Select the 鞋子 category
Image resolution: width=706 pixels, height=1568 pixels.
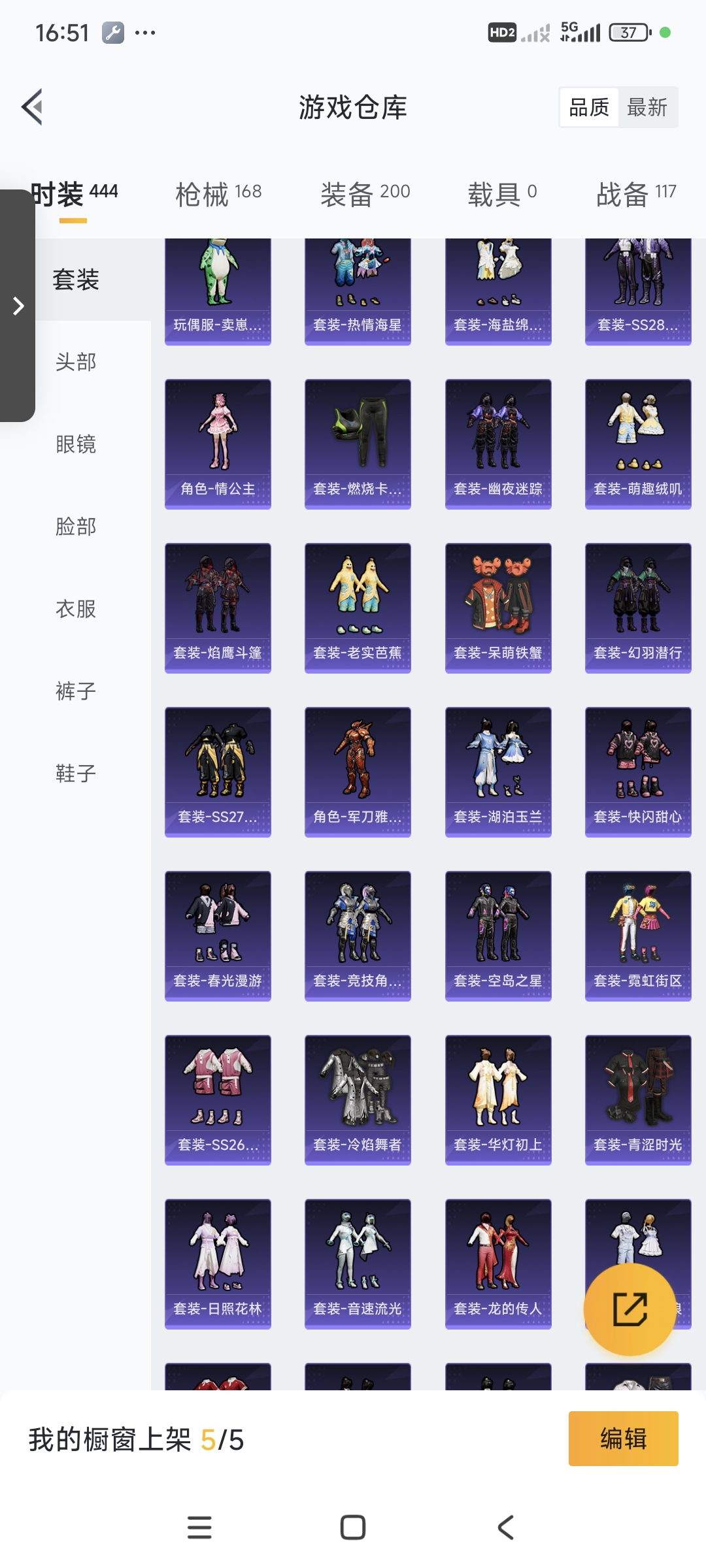pyautogui.click(x=76, y=774)
